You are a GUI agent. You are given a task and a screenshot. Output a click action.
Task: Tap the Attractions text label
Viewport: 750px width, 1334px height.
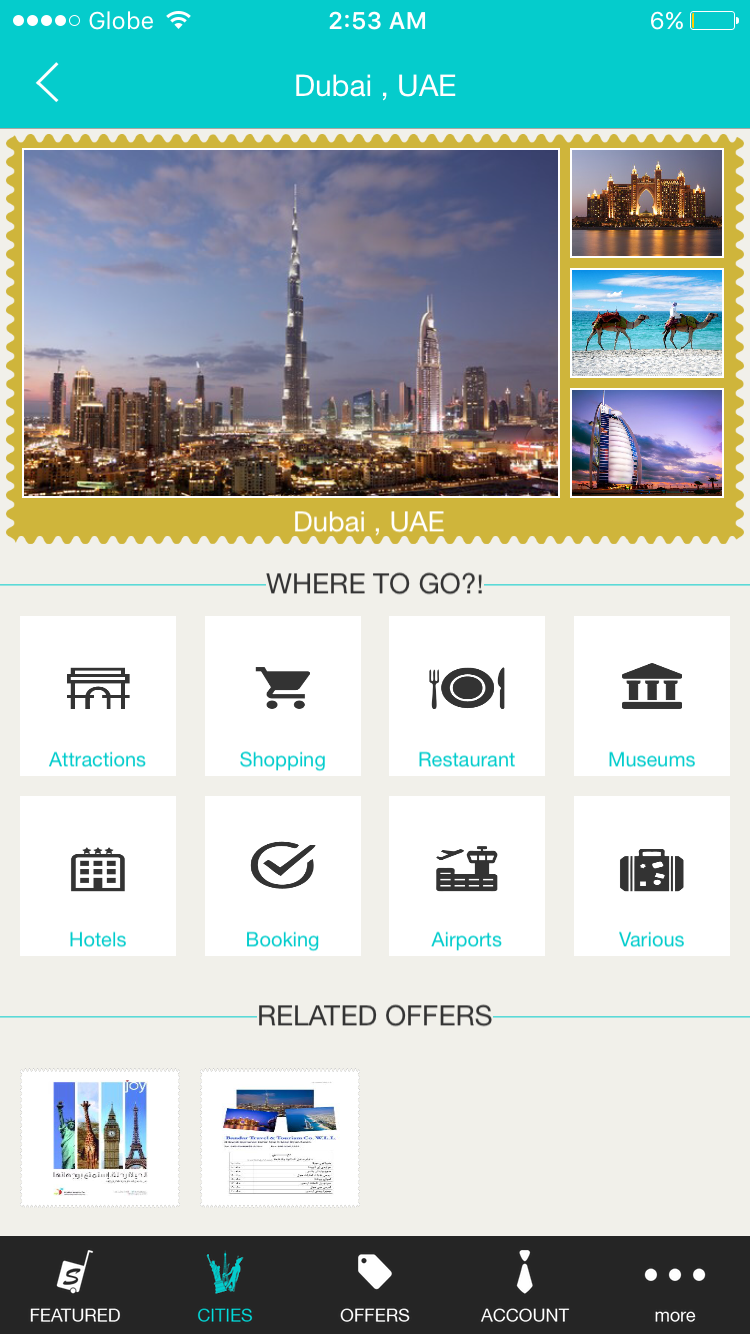(x=97, y=759)
